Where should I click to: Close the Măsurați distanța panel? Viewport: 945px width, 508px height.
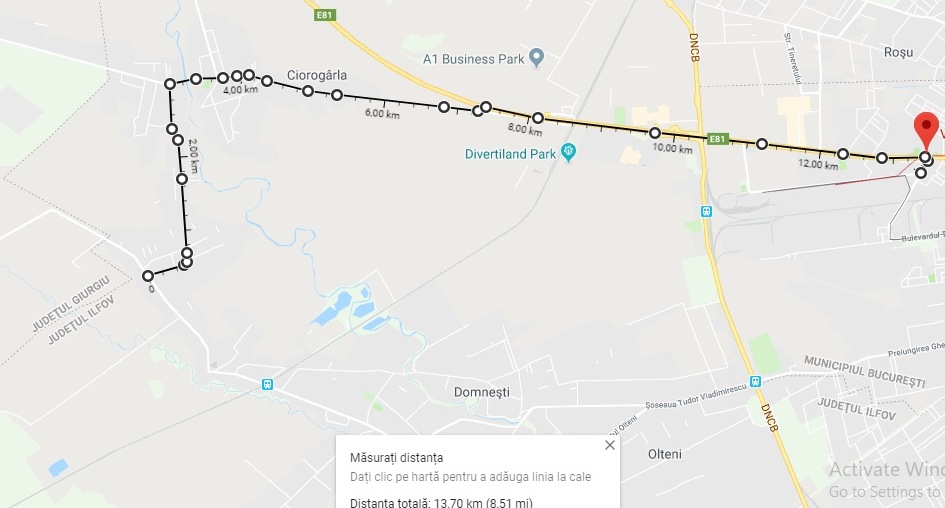(610, 445)
